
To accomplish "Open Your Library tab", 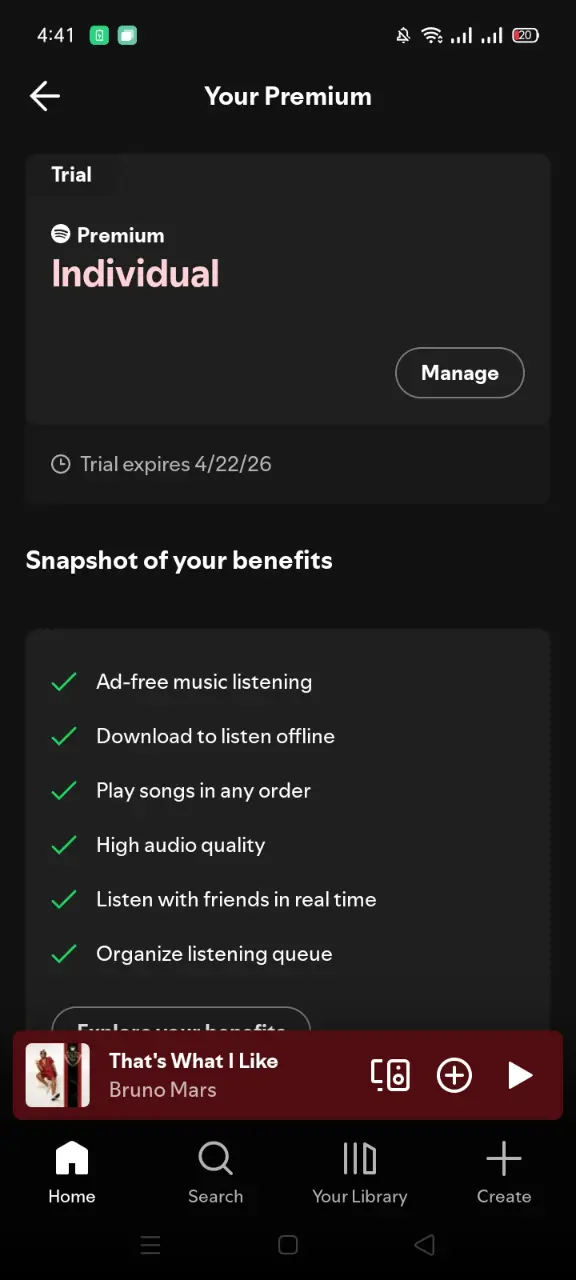I will [x=360, y=1174].
